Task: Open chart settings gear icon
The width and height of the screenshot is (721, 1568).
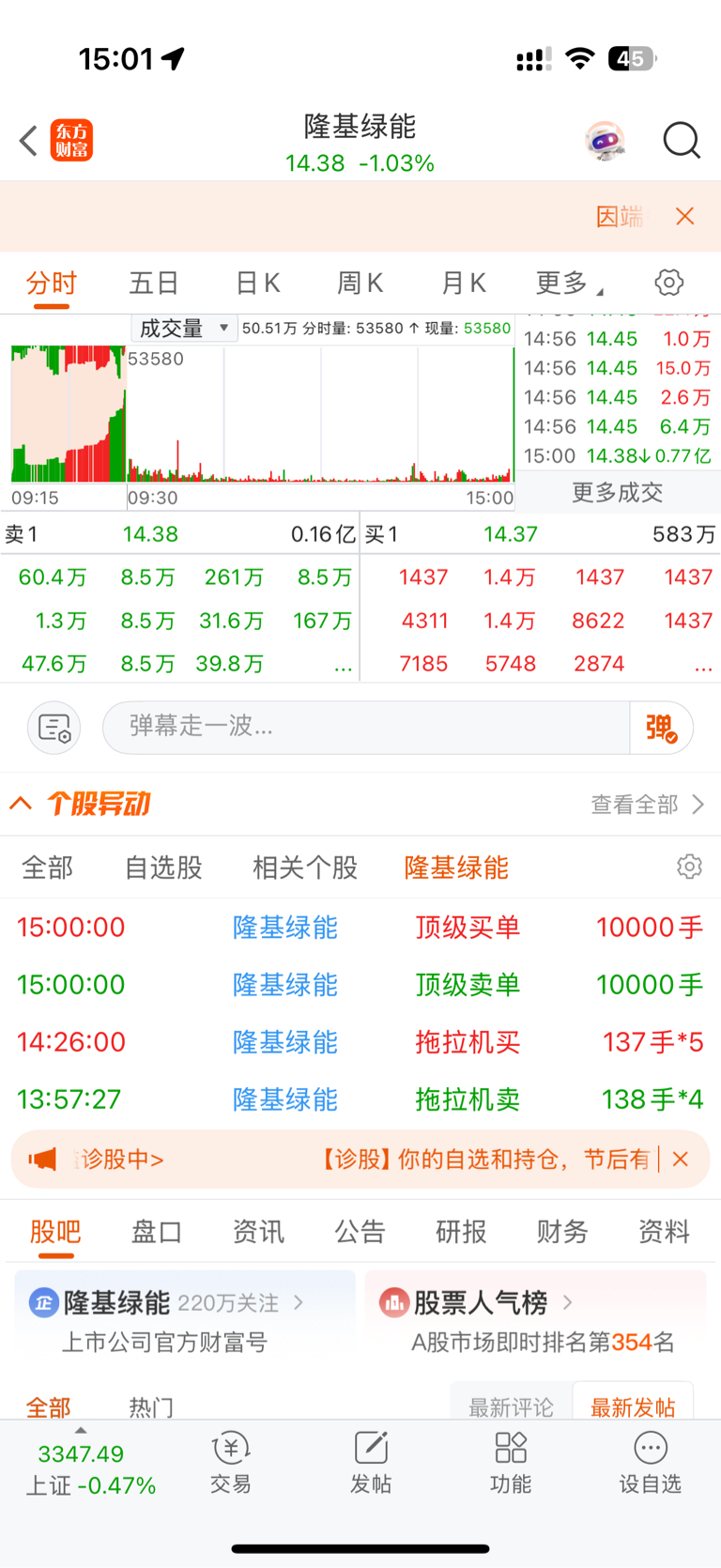Action: [668, 282]
